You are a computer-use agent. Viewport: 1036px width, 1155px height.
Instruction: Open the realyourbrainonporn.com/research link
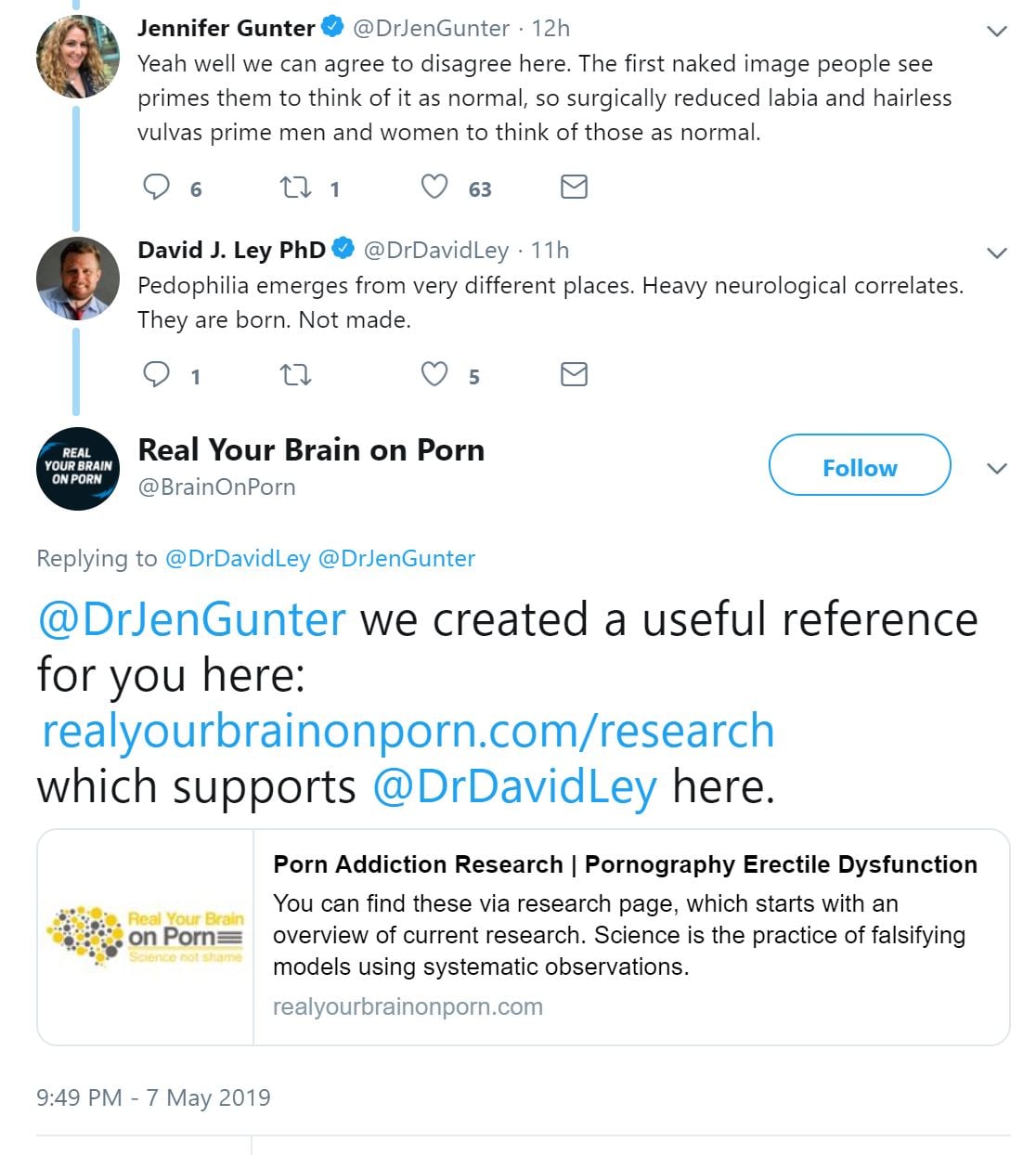408,731
